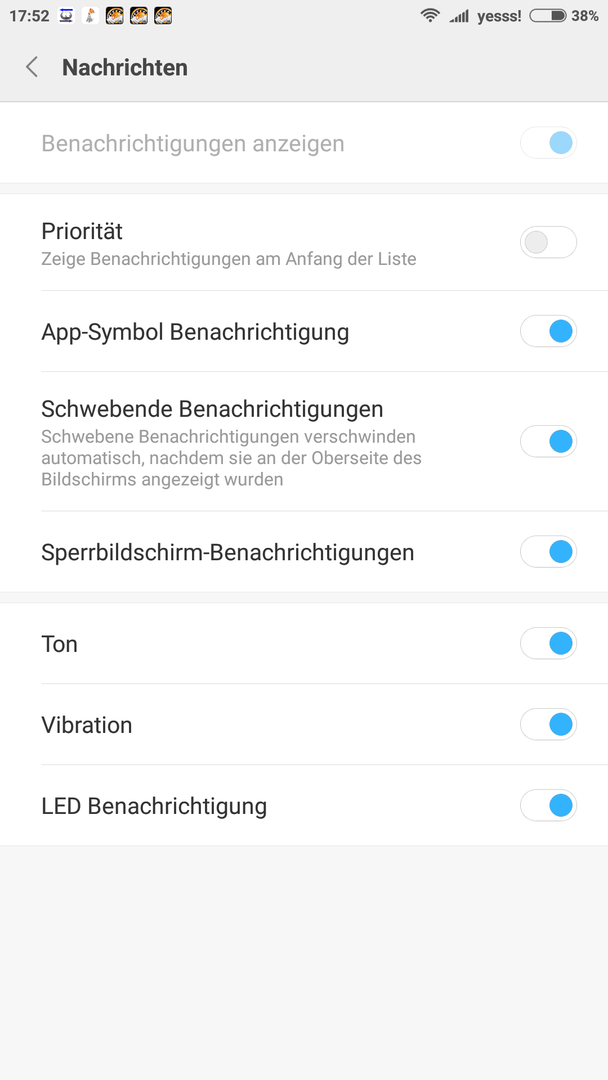
Task: Go back from the Nachrichten settings
Action: click(x=32, y=68)
